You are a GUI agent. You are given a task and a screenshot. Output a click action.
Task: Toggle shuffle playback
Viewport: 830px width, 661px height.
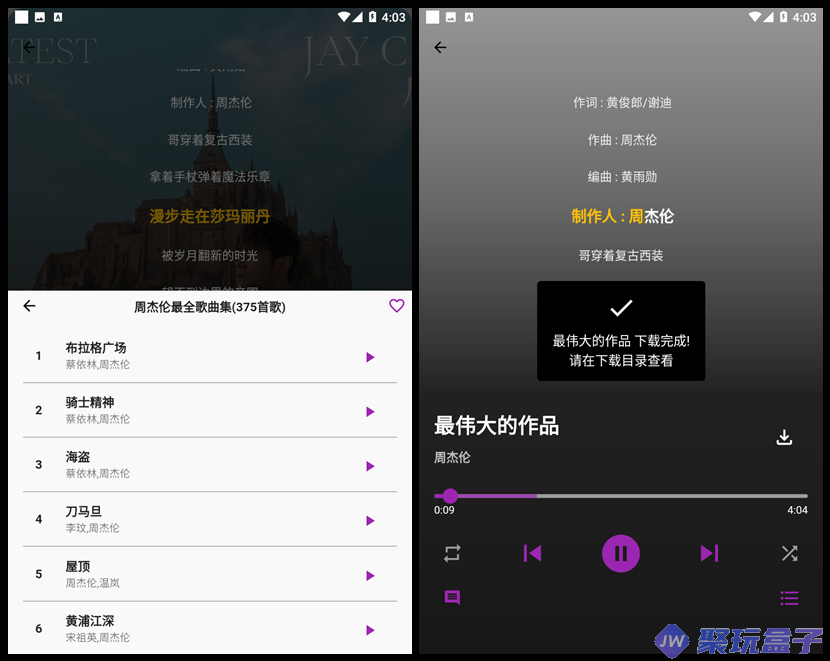pyautogui.click(x=789, y=553)
